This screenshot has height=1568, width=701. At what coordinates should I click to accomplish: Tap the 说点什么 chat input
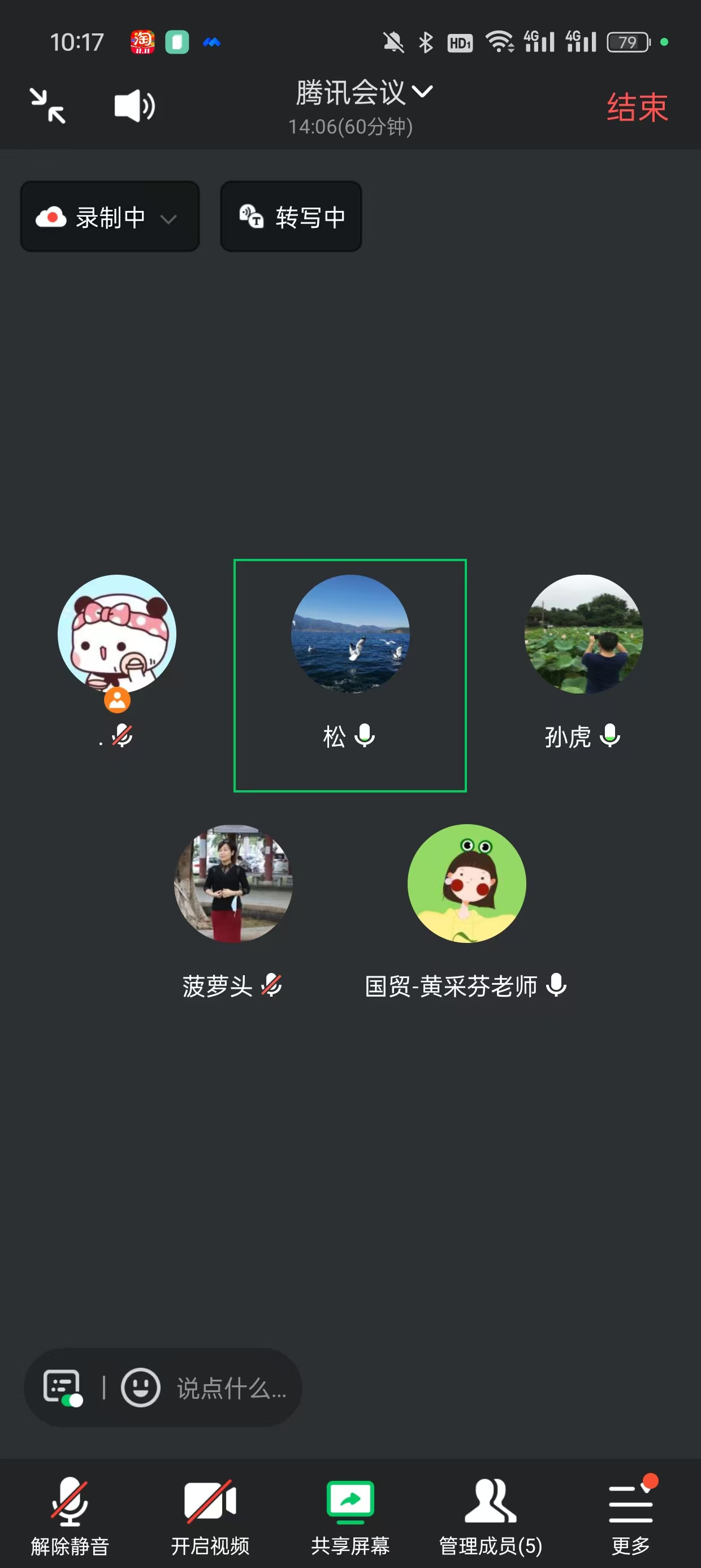tap(231, 1389)
